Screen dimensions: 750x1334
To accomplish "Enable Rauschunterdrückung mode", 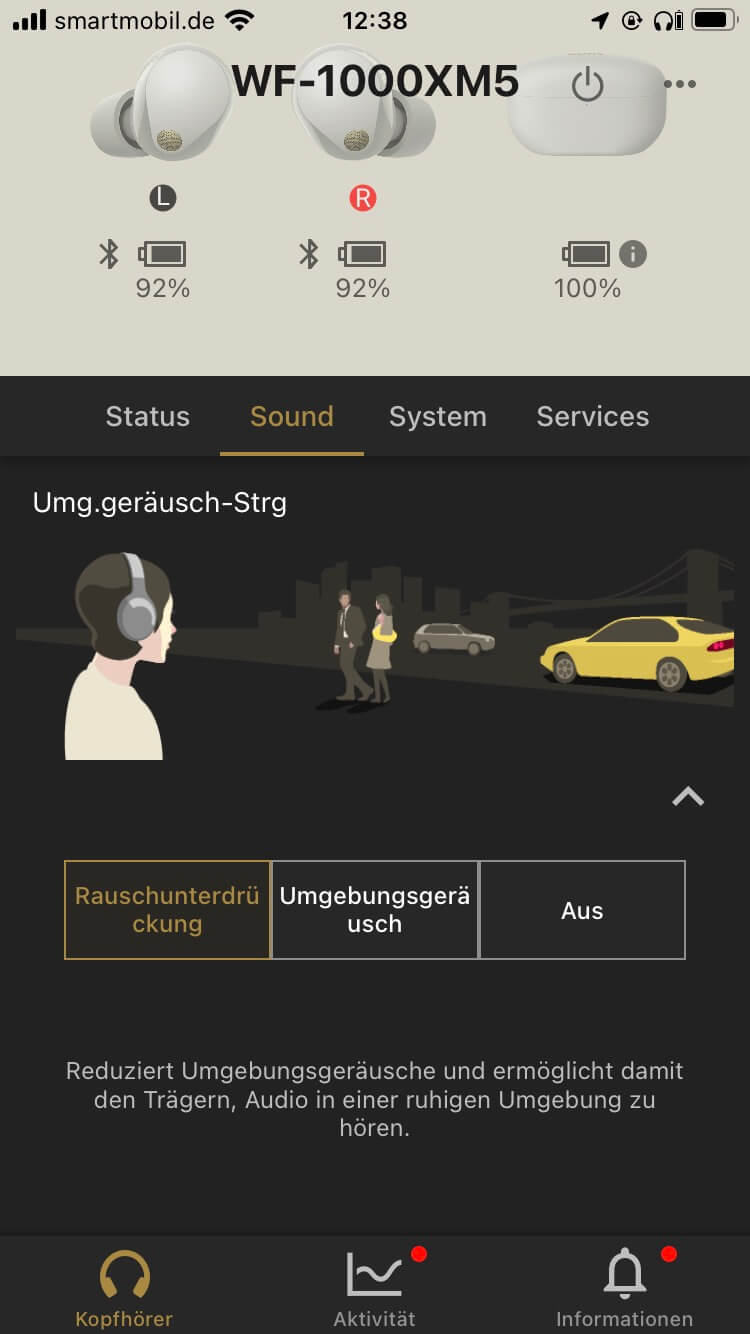I will (x=167, y=910).
